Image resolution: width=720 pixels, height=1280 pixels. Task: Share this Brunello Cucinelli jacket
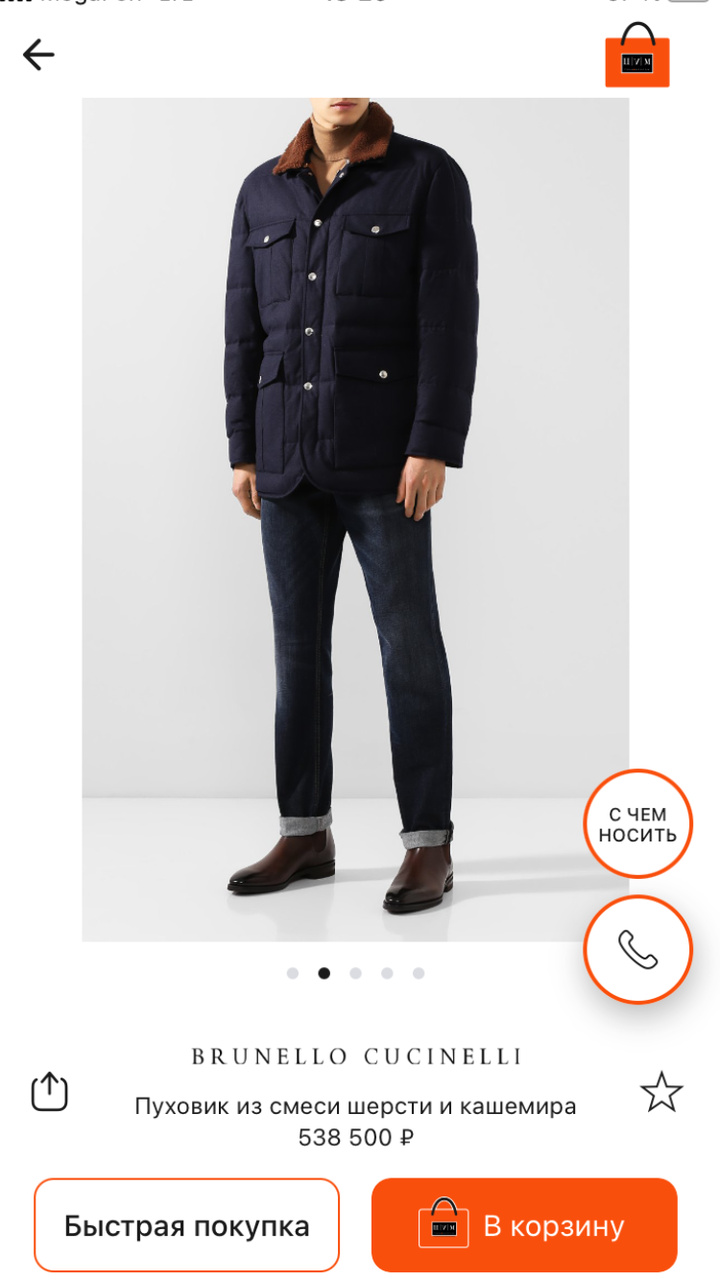coord(49,1091)
